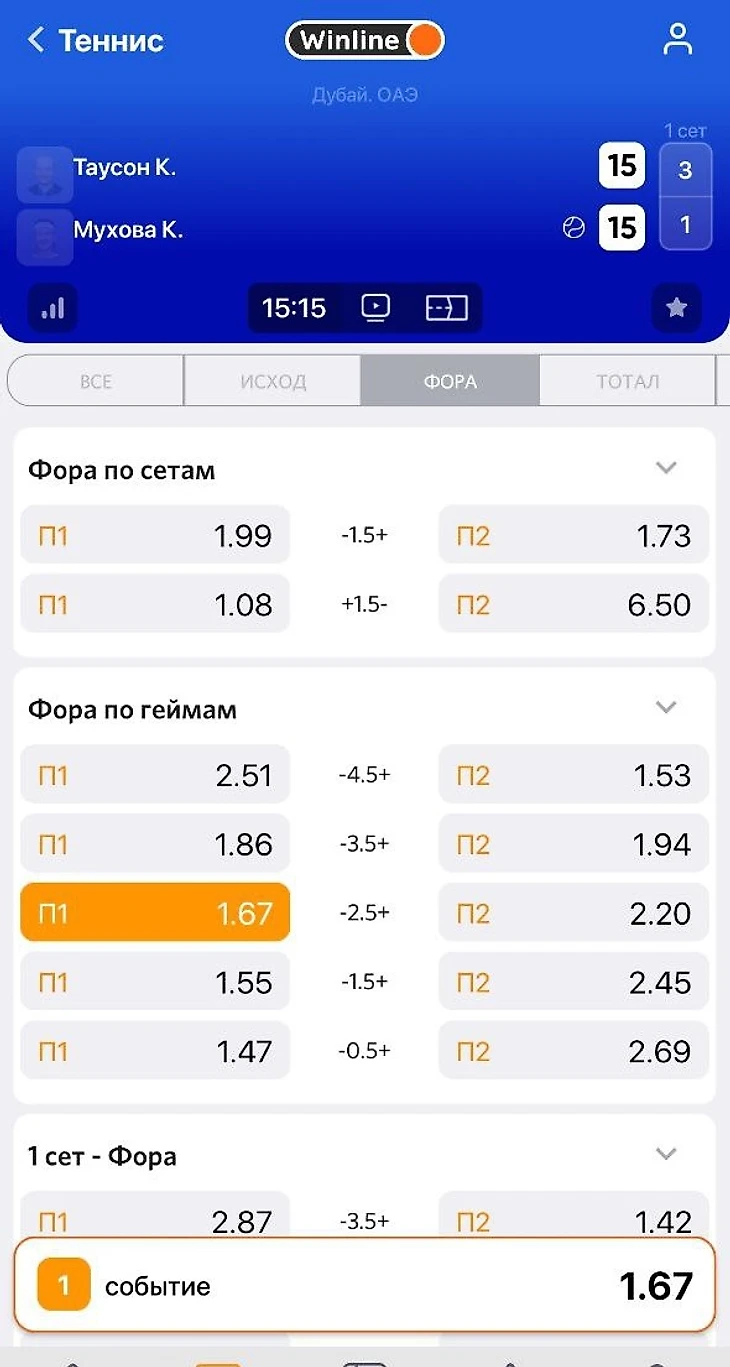Add match to favorites star
Viewport: 730px width, 1367px height.
click(x=677, y=308)
